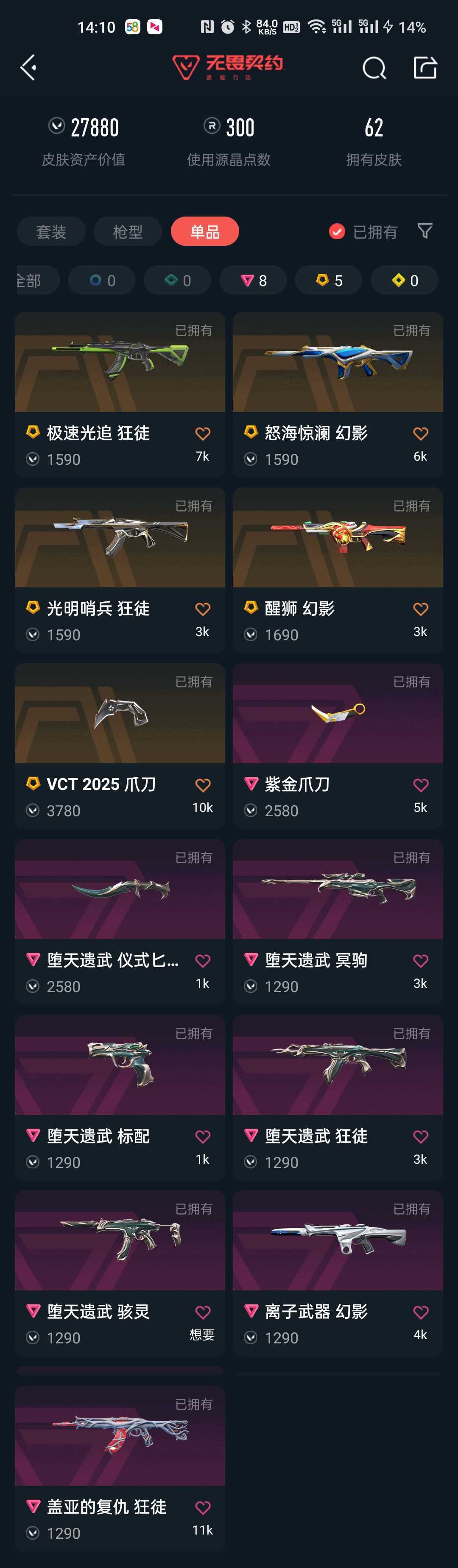Open the filter funnel icon

425,231
